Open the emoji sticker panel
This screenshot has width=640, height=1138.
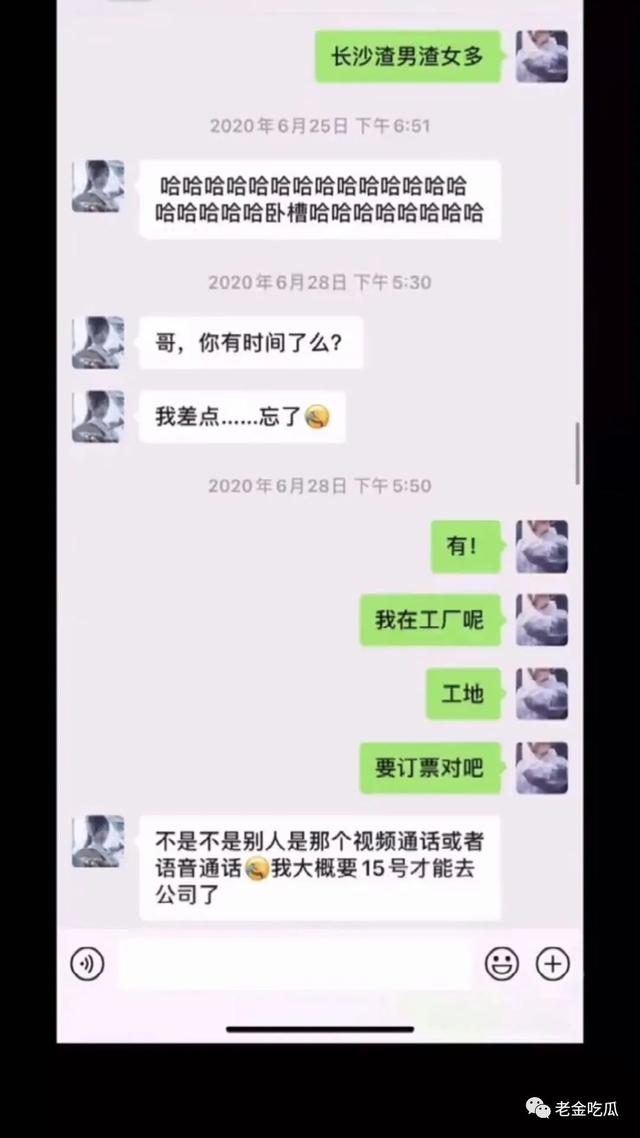point(501,964)
